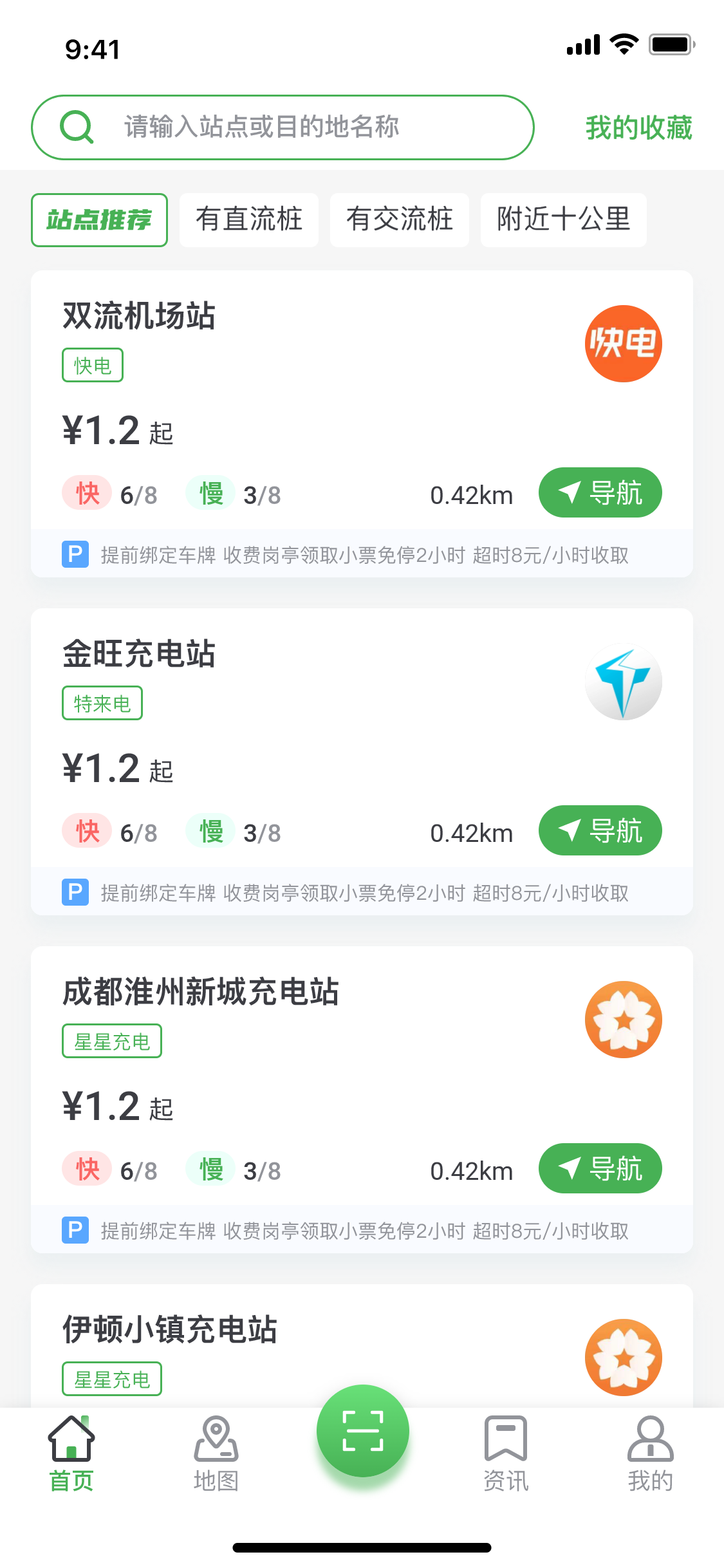Switch to the 地图 tab

216,1454
